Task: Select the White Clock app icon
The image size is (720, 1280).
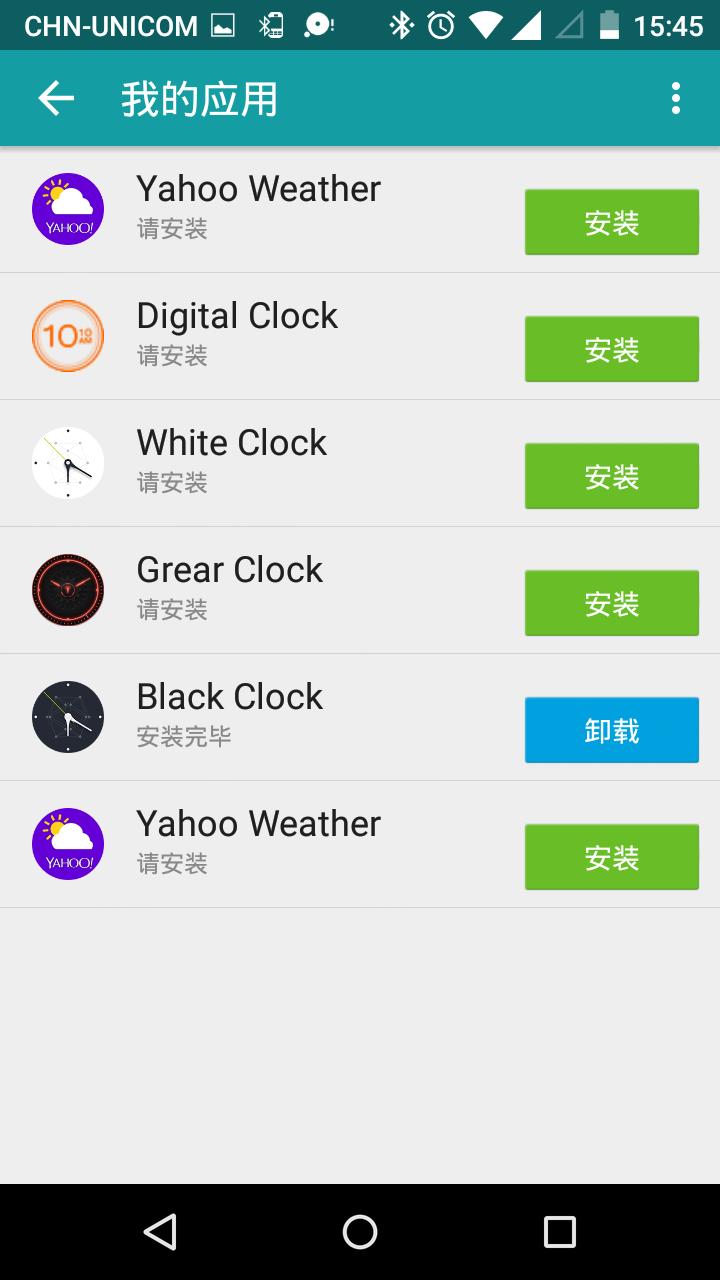Action: pyautogui.click(x=67, y=463)
